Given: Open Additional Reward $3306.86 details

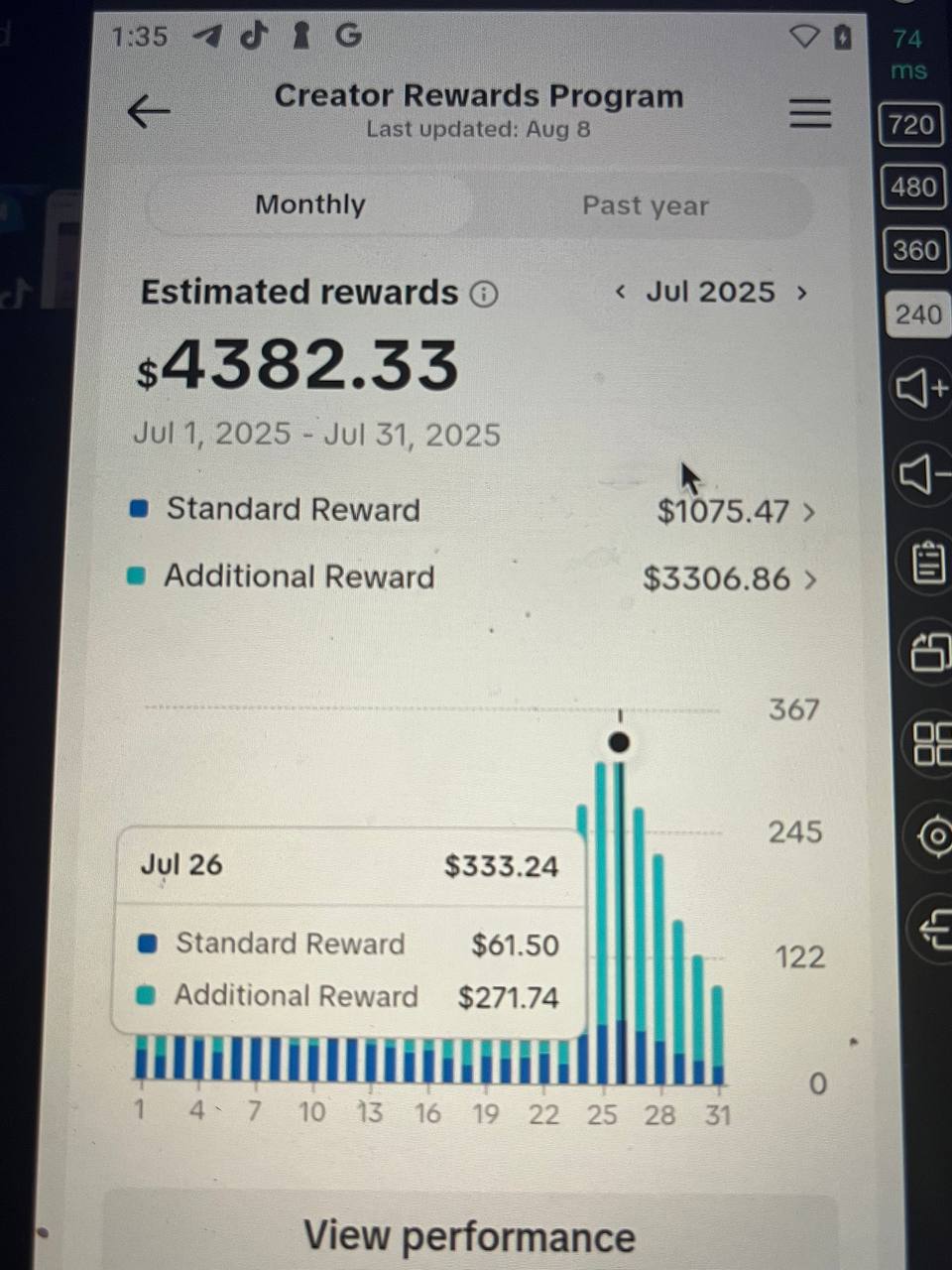Looking at the screenshot, I should coord(729,578).
